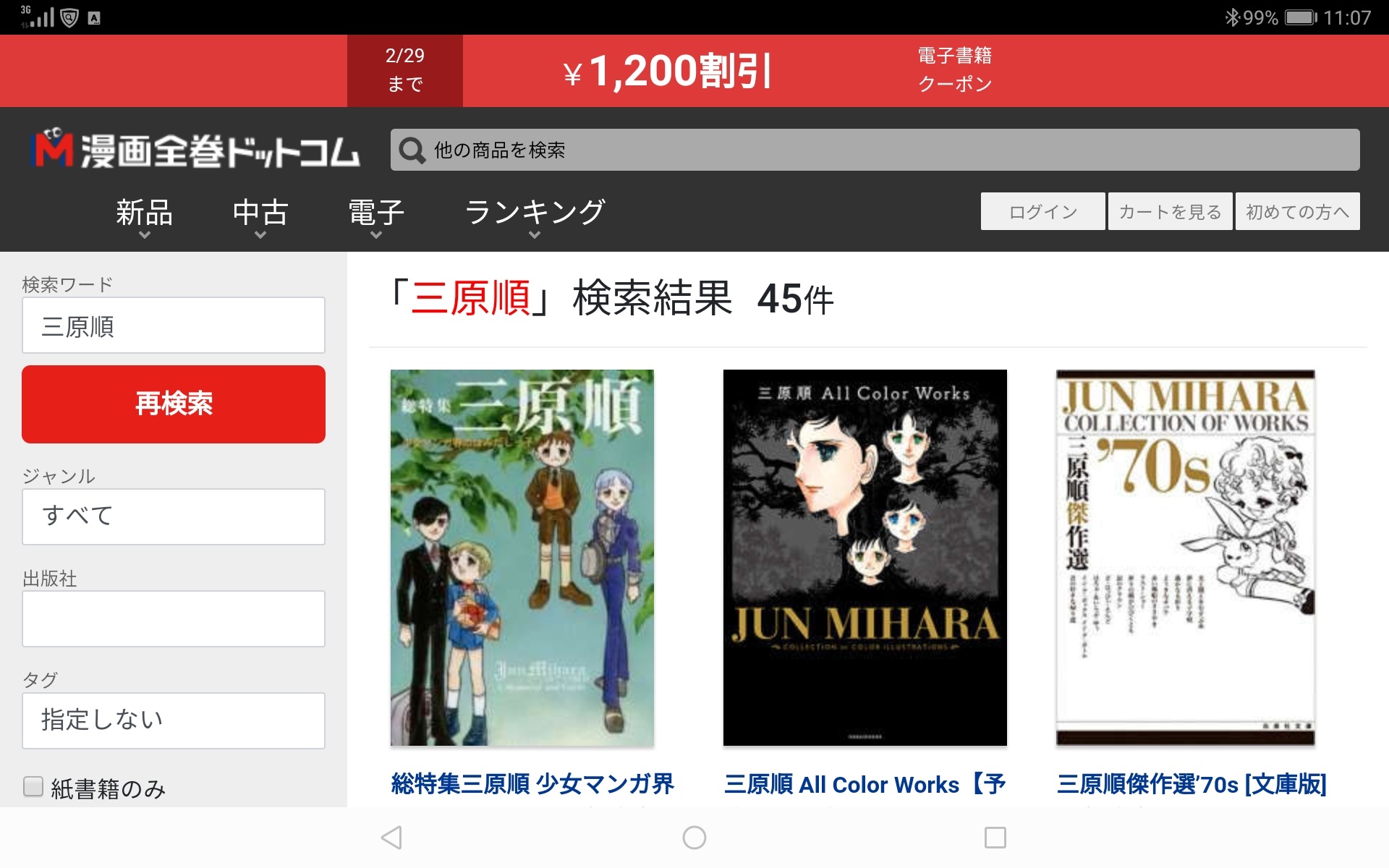The image size is (1389, 868).
Task: Open the 総特集三原順 book cover
Action: (522, 557)
